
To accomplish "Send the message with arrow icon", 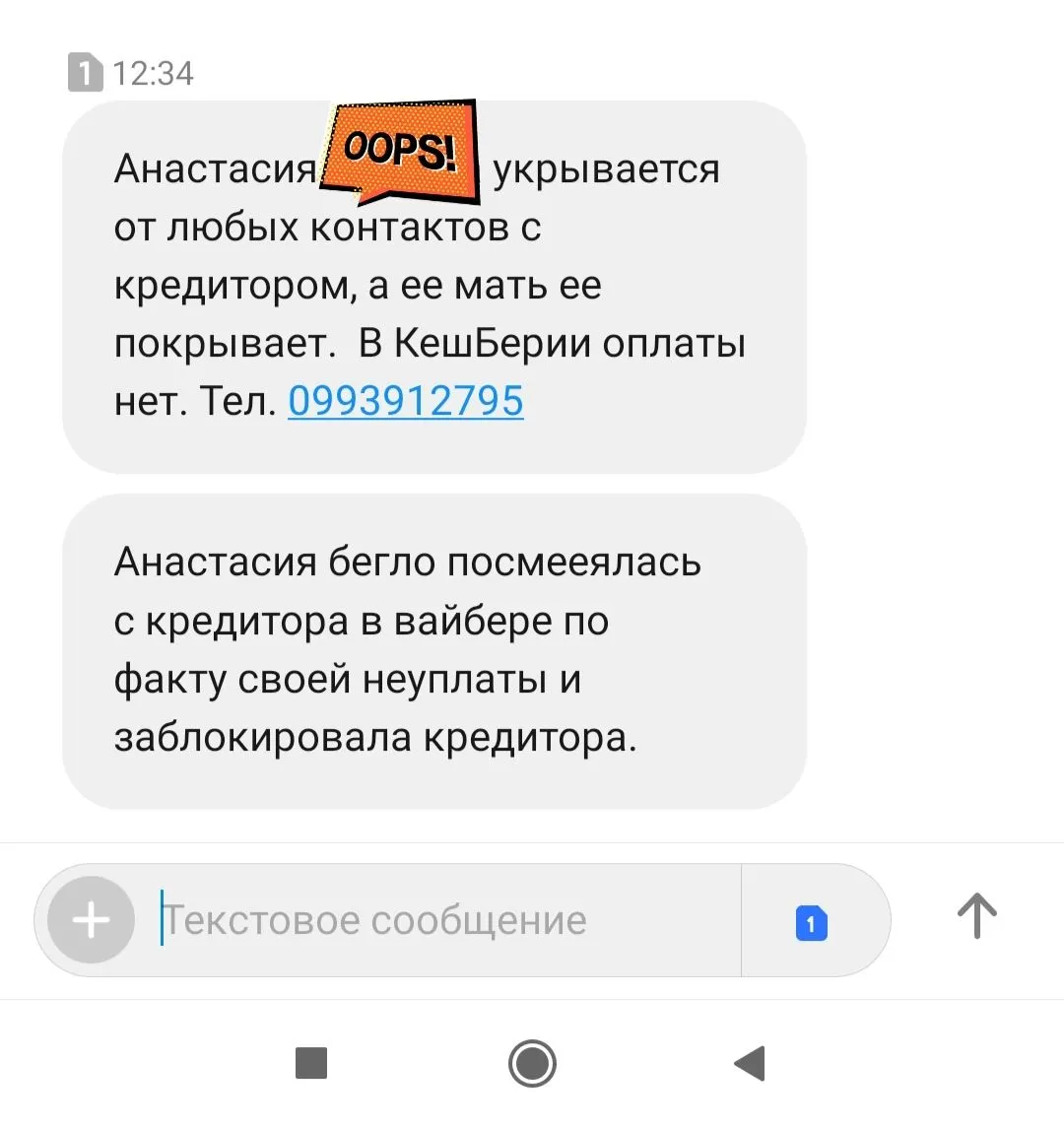I will 976,916.
